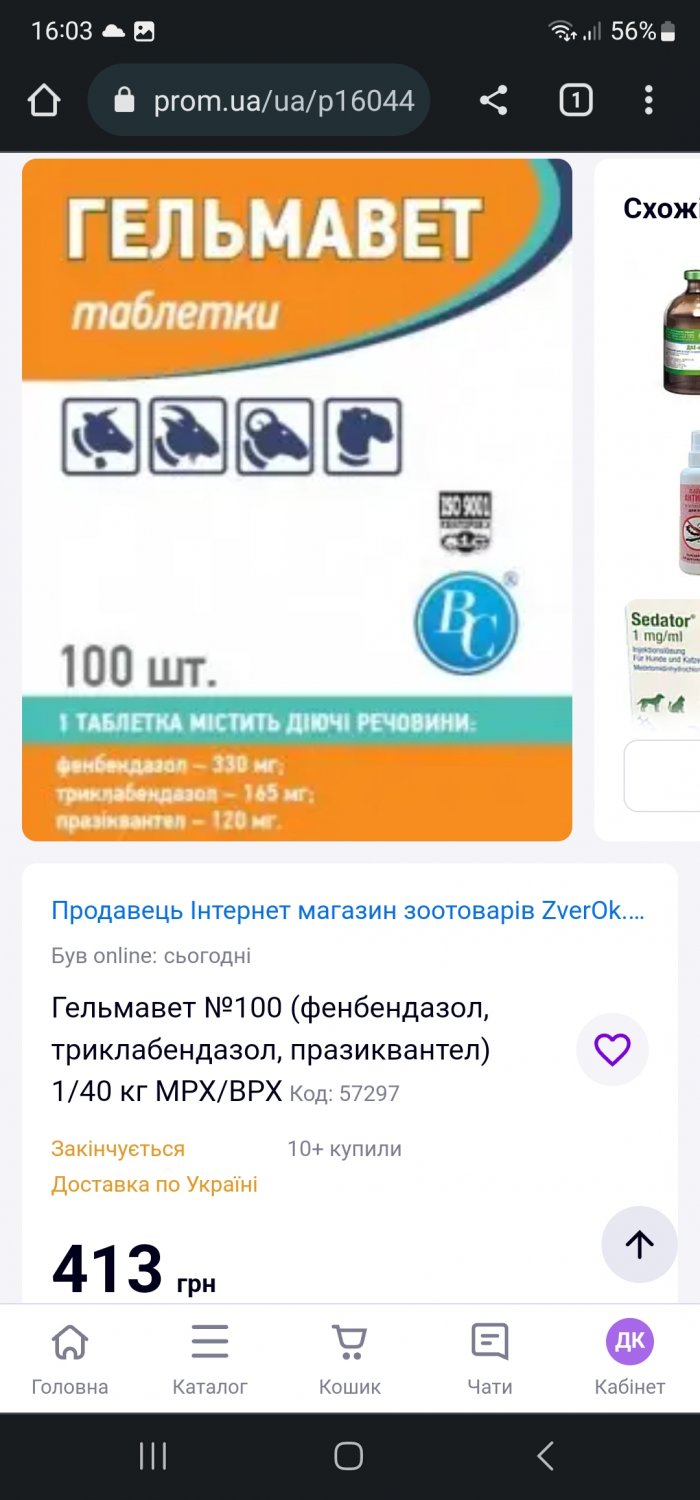Open the similar Sedator product
Viewport: 700px width, 1500px height.
point(664,660)
